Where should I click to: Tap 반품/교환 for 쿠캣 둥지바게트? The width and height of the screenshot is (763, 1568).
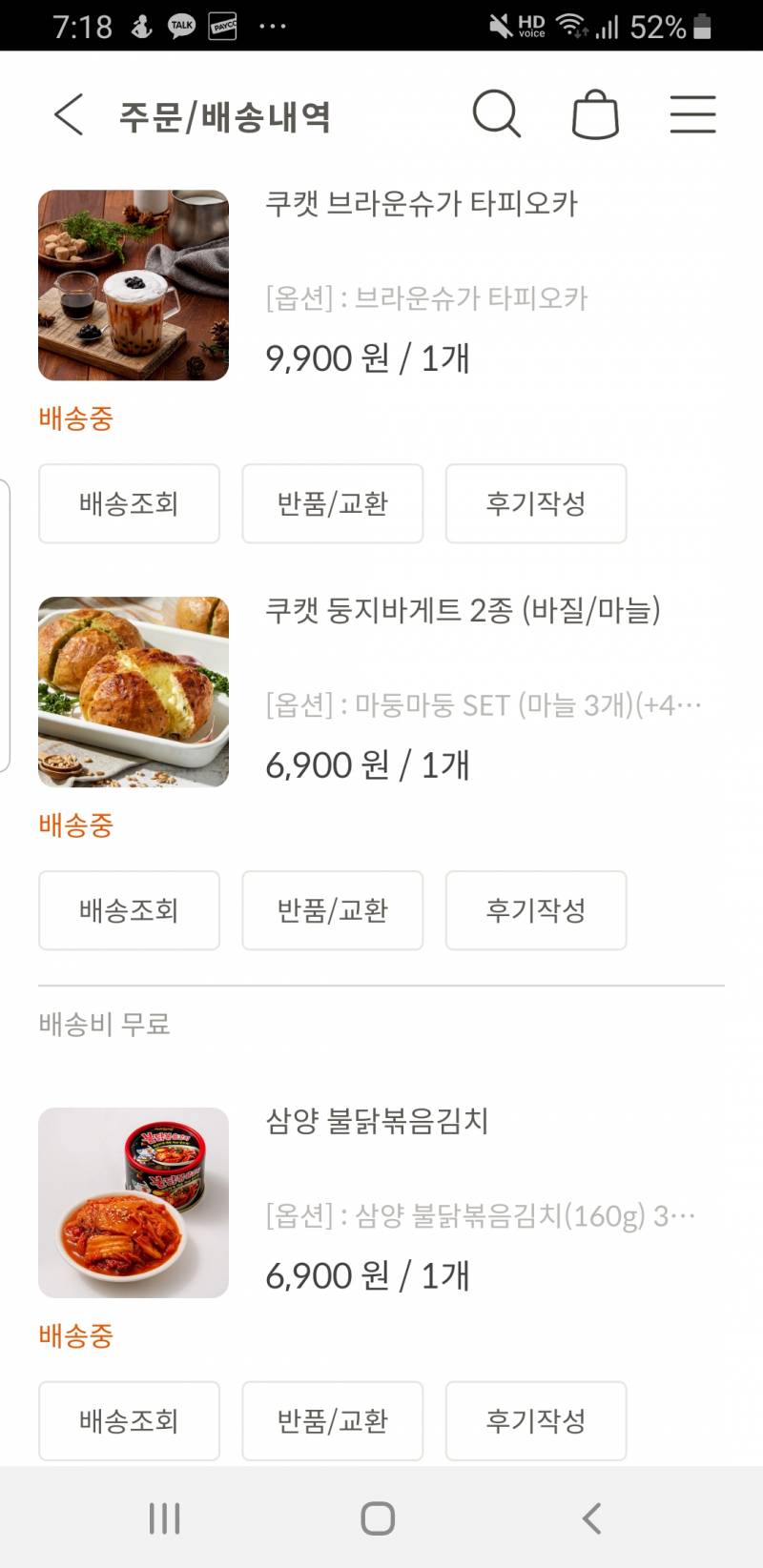coord(333,910)
